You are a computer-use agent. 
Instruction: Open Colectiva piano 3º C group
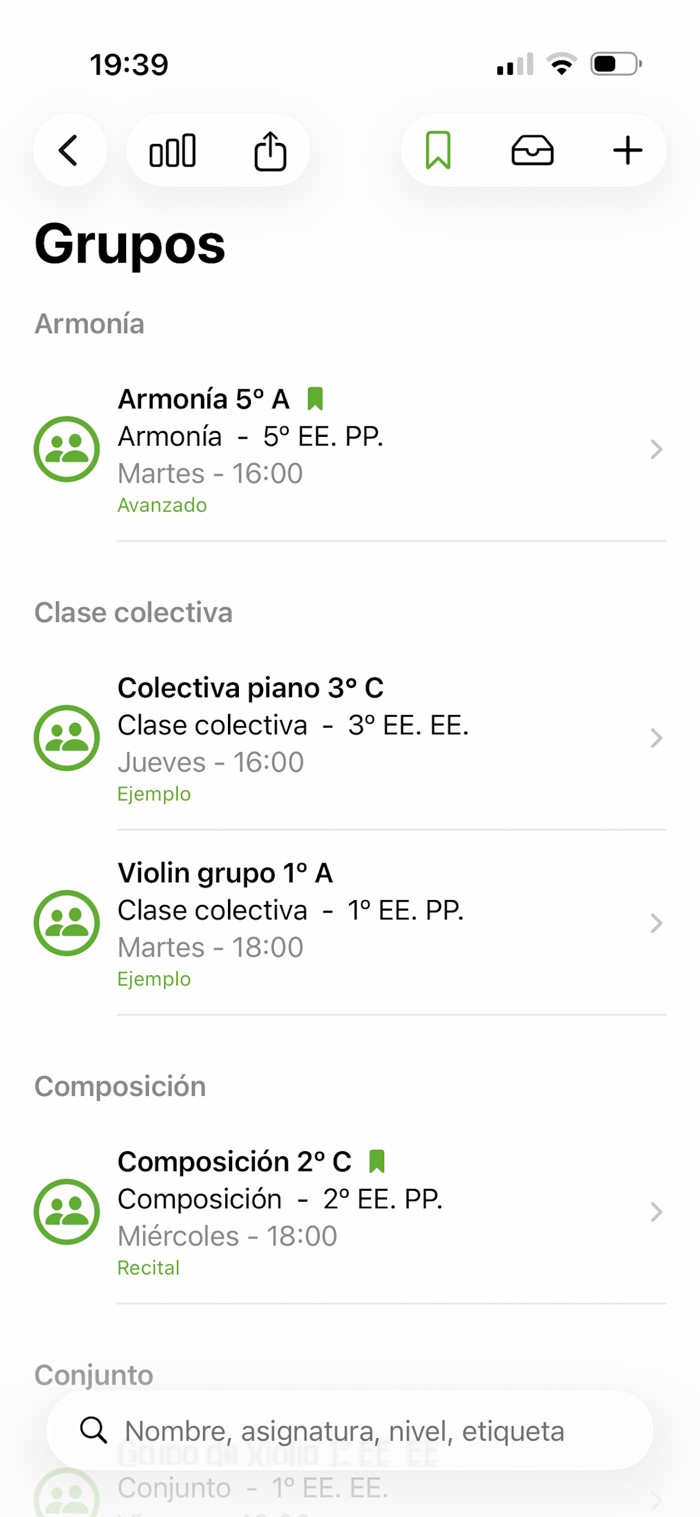(x=350, y=739)
